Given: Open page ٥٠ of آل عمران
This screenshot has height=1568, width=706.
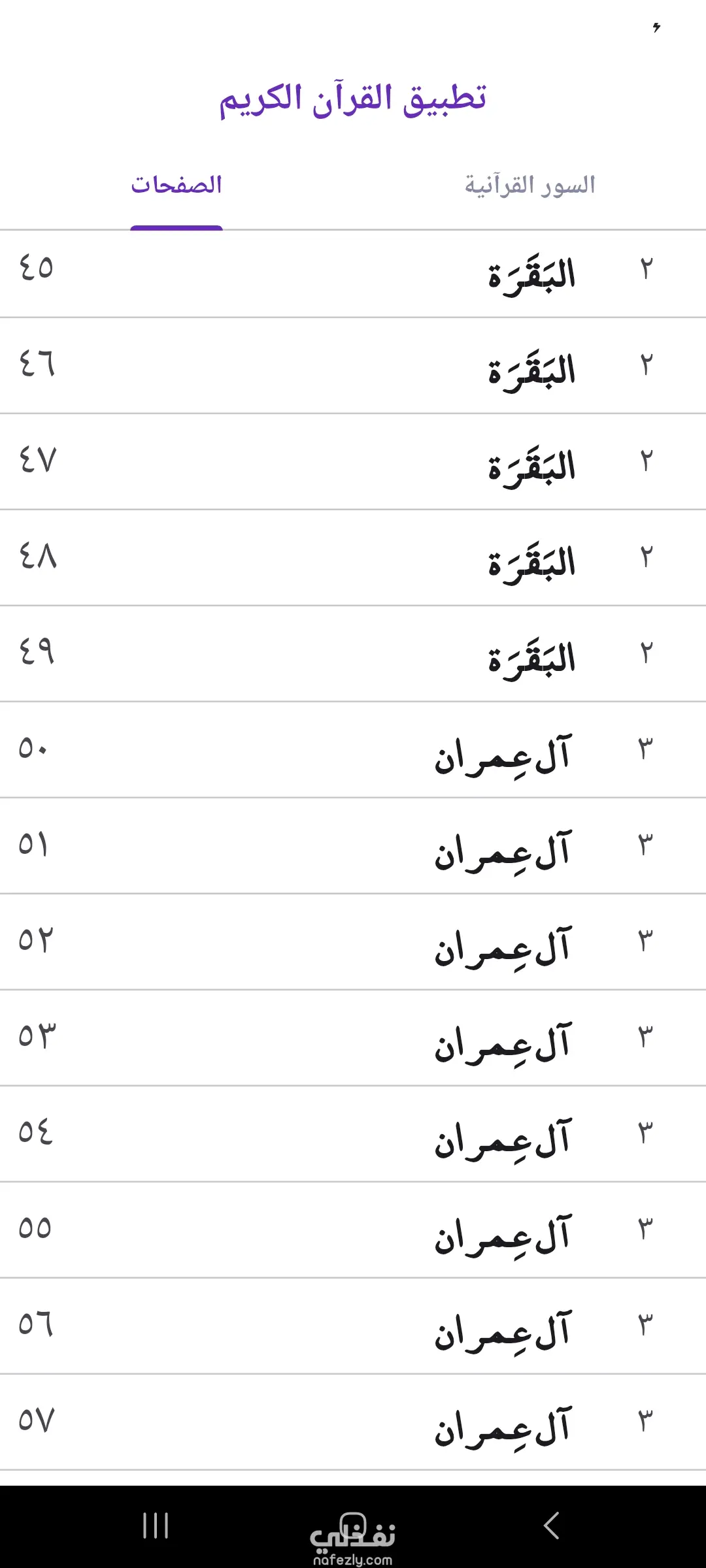Looking at the screenshot, I should [x=353, y=750].
